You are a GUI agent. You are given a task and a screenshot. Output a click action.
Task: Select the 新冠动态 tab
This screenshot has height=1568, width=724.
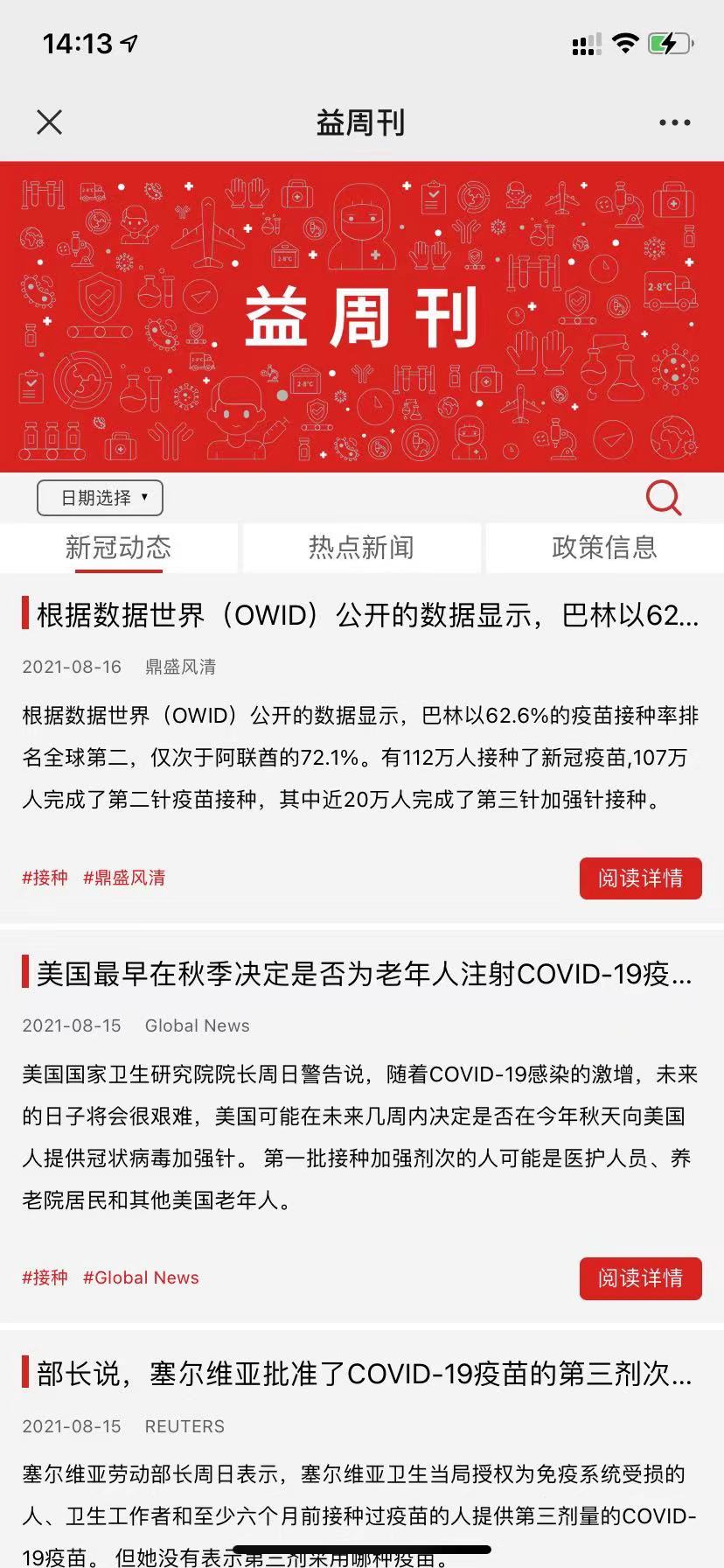(x=118, y=548)
